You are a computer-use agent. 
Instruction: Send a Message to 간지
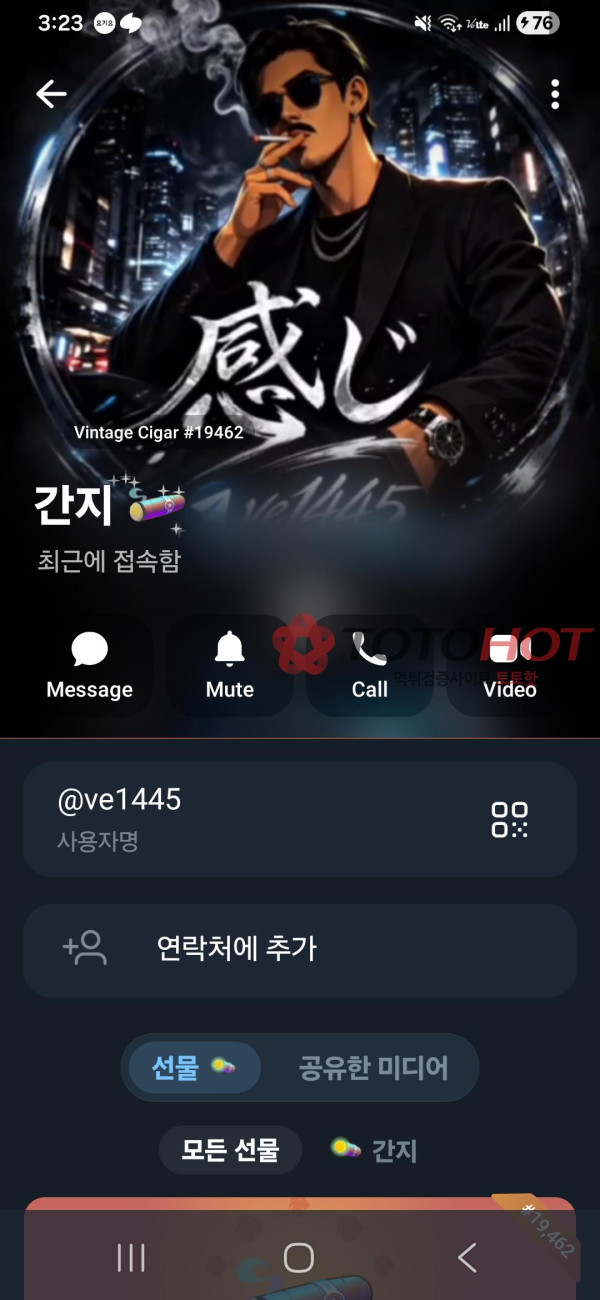[x=90, y=667]
